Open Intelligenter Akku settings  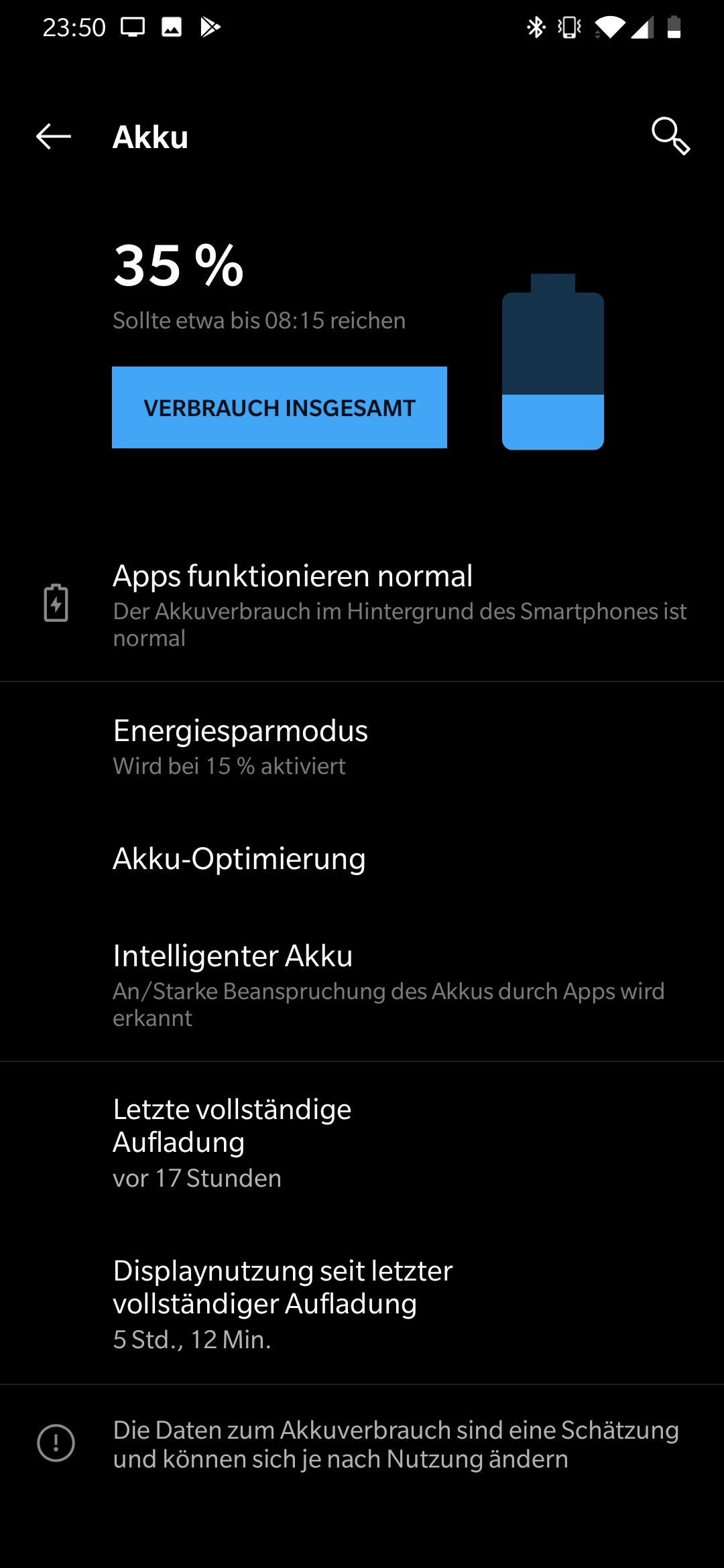362,984
